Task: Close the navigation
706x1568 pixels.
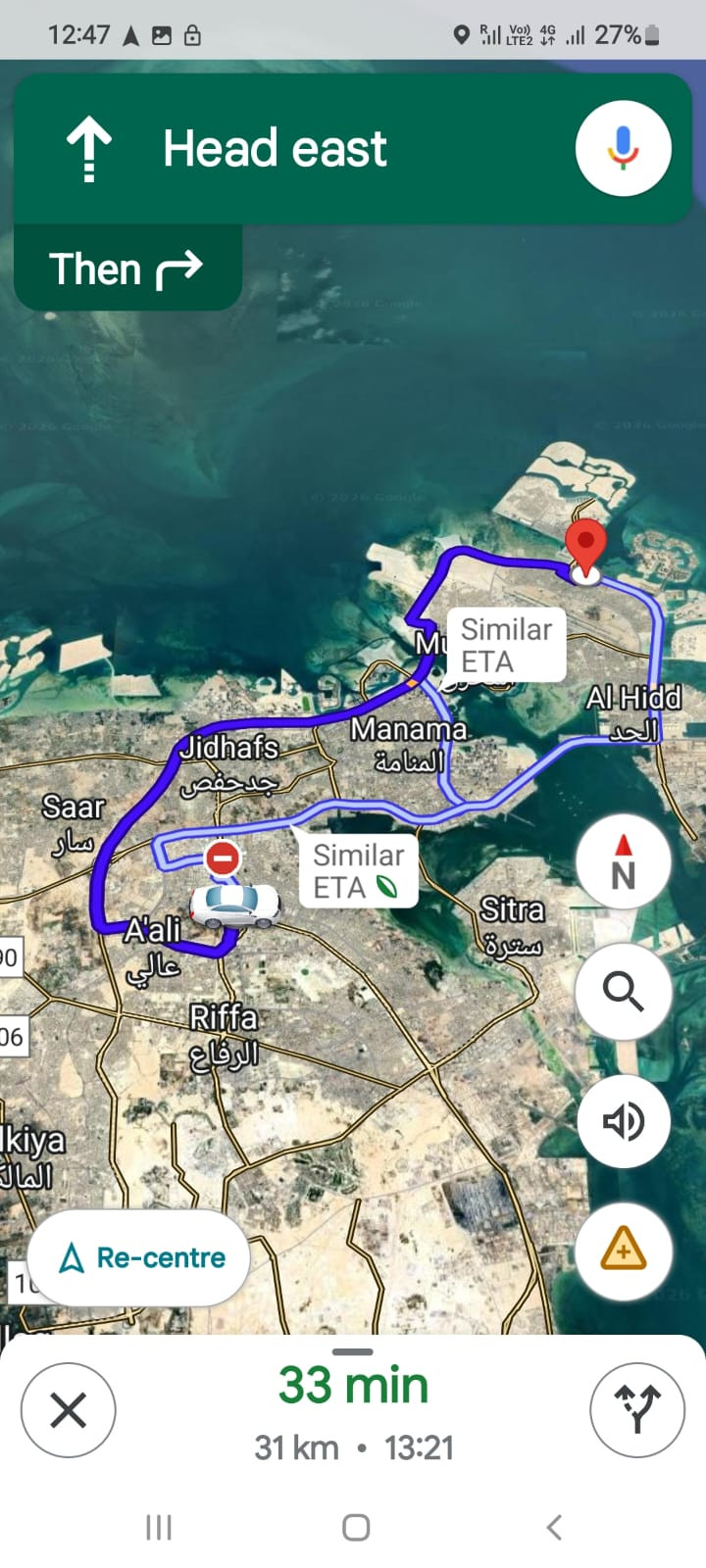Action: [x=68, y=1411]
